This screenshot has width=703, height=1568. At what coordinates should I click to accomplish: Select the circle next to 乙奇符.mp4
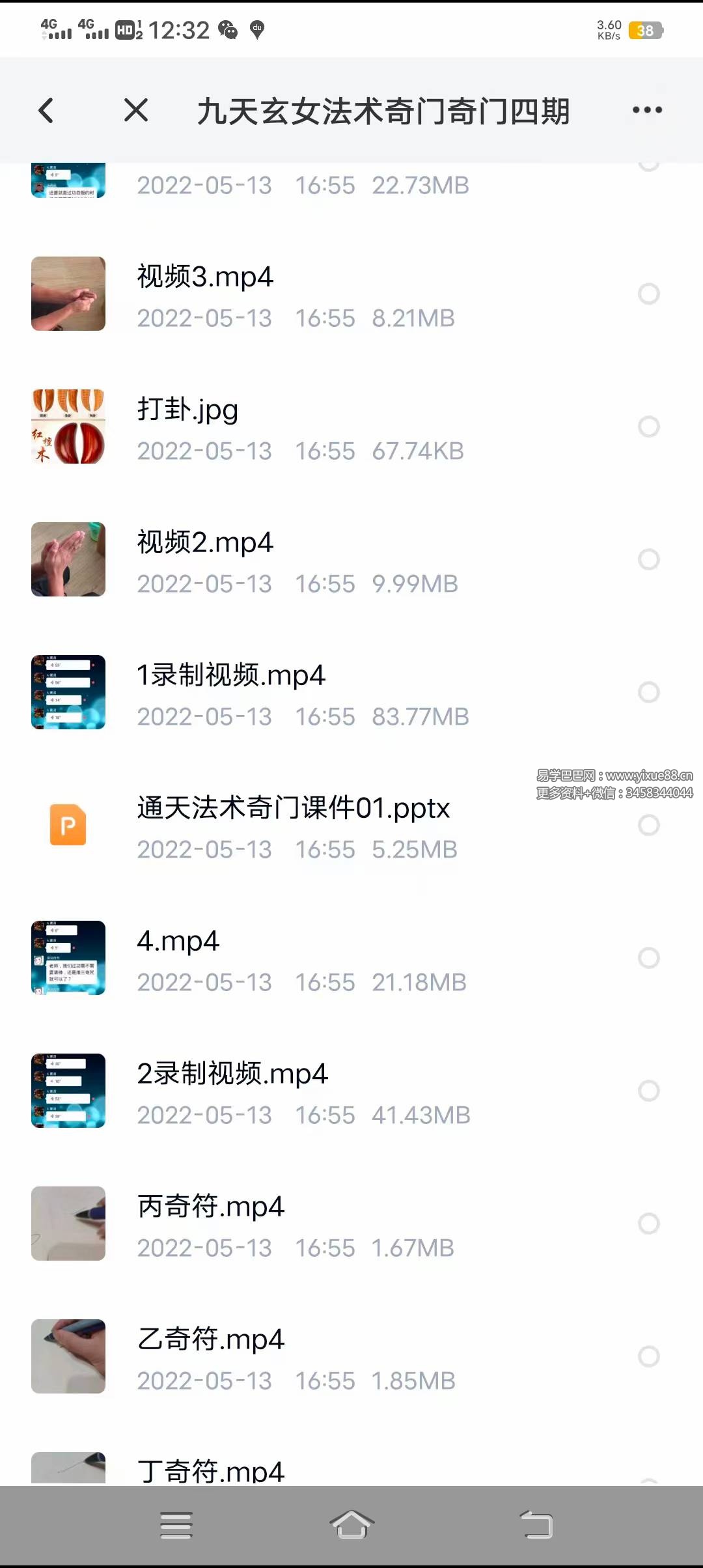tap(648, 1356)
